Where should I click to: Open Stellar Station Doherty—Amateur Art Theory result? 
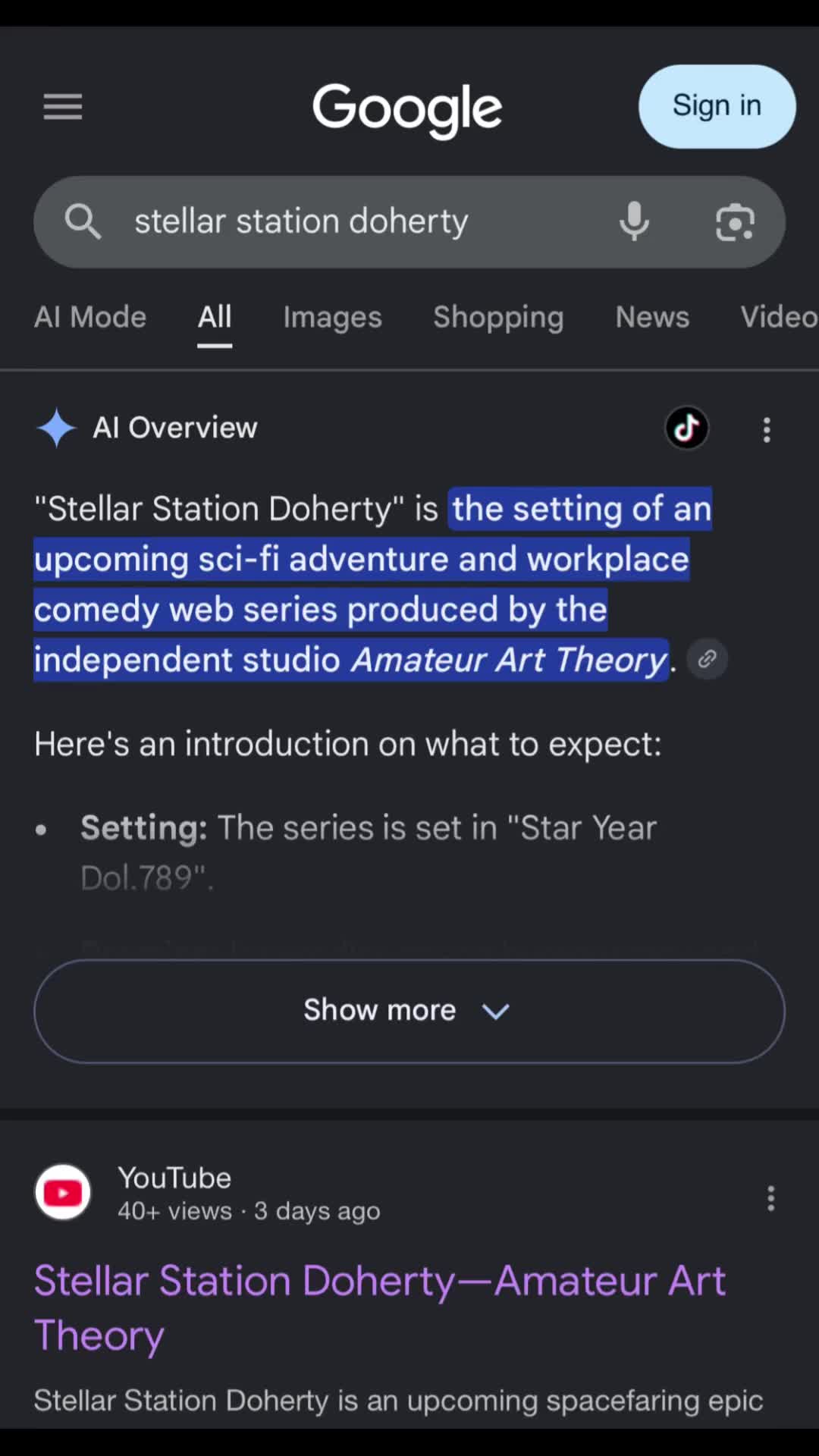(380, 1307)
